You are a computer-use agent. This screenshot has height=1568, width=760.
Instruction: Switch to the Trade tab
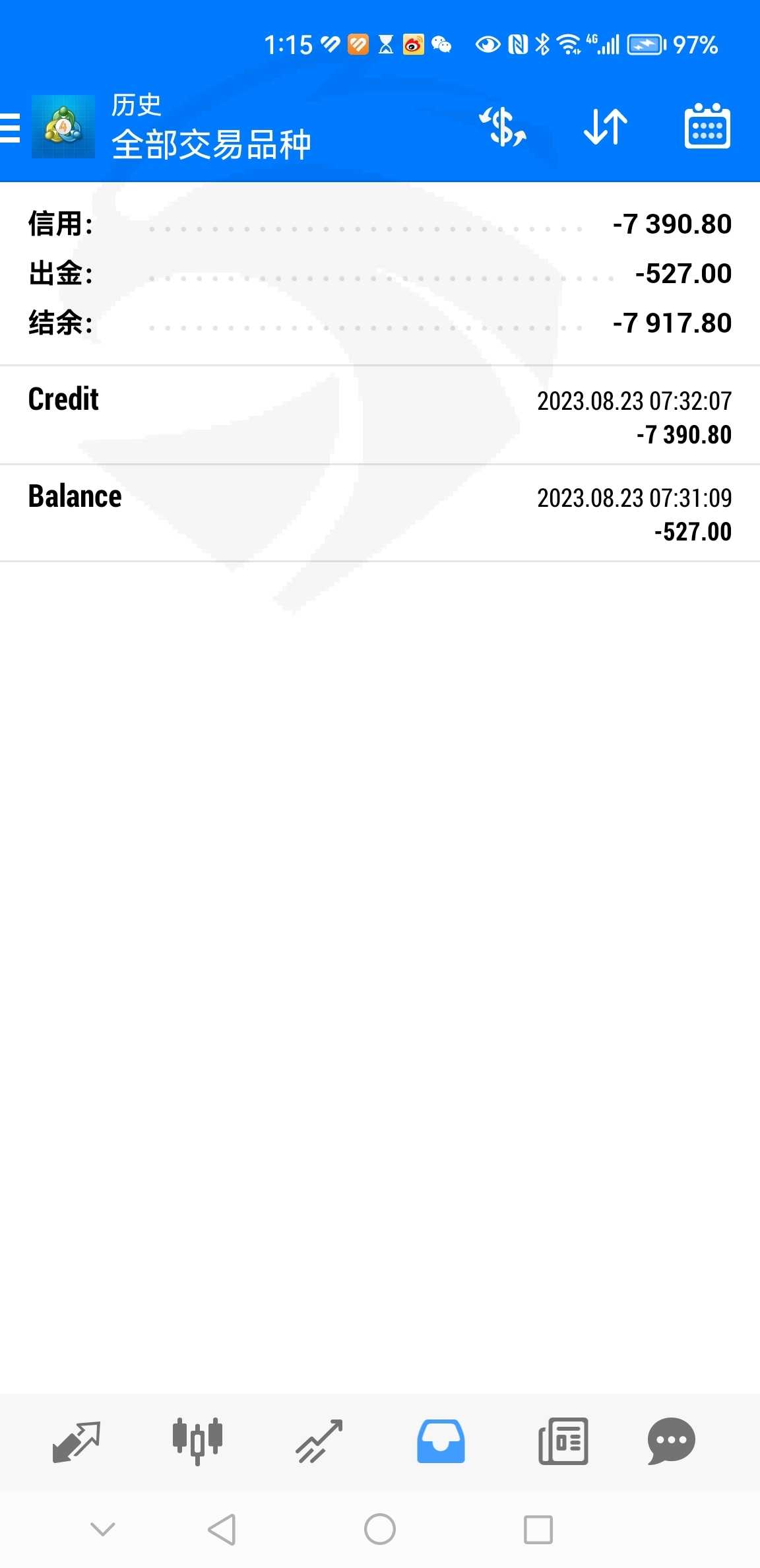point(319,1441)
